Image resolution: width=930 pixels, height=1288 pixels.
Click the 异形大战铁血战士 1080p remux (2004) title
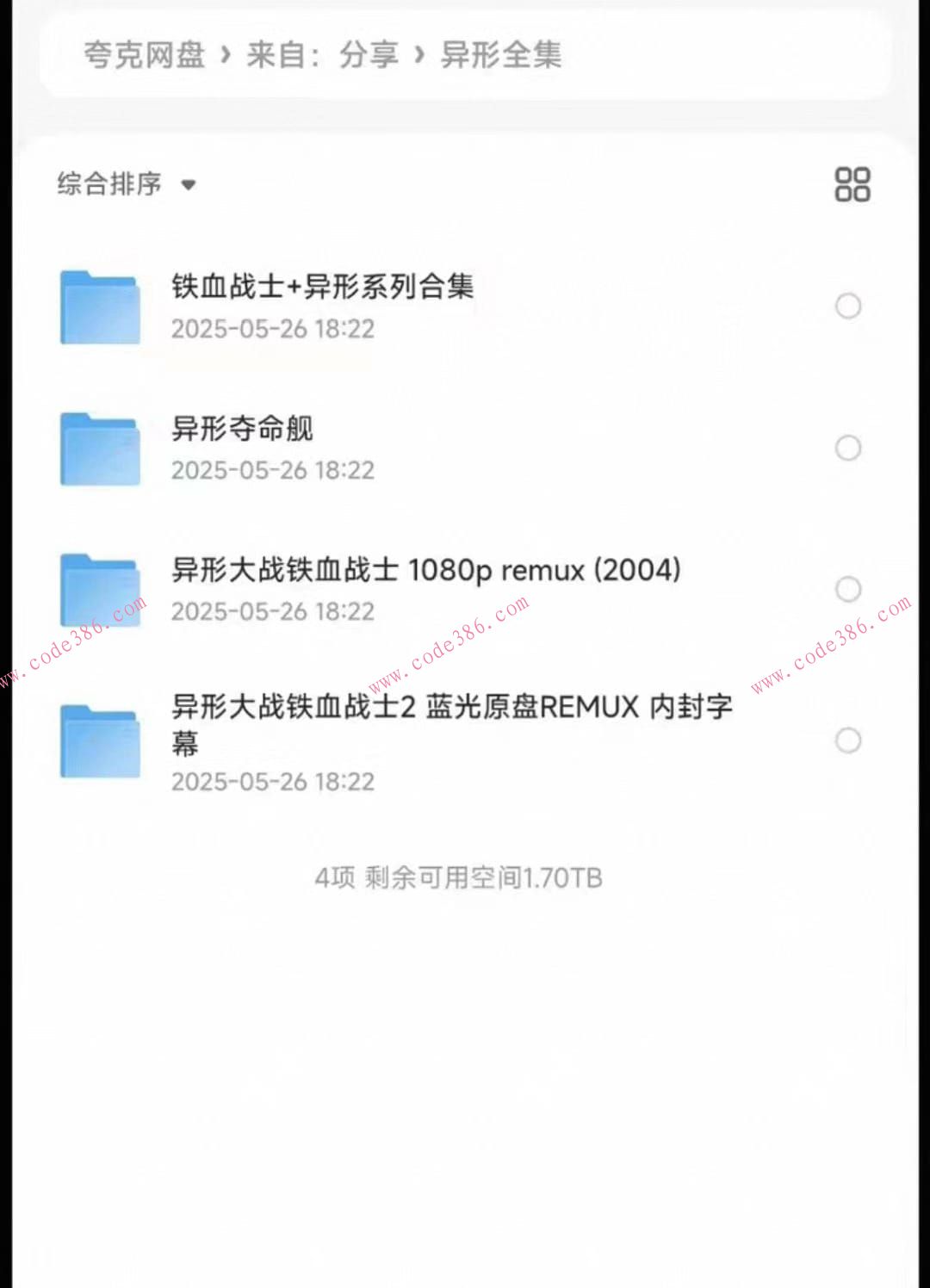(x=425, y=569)
